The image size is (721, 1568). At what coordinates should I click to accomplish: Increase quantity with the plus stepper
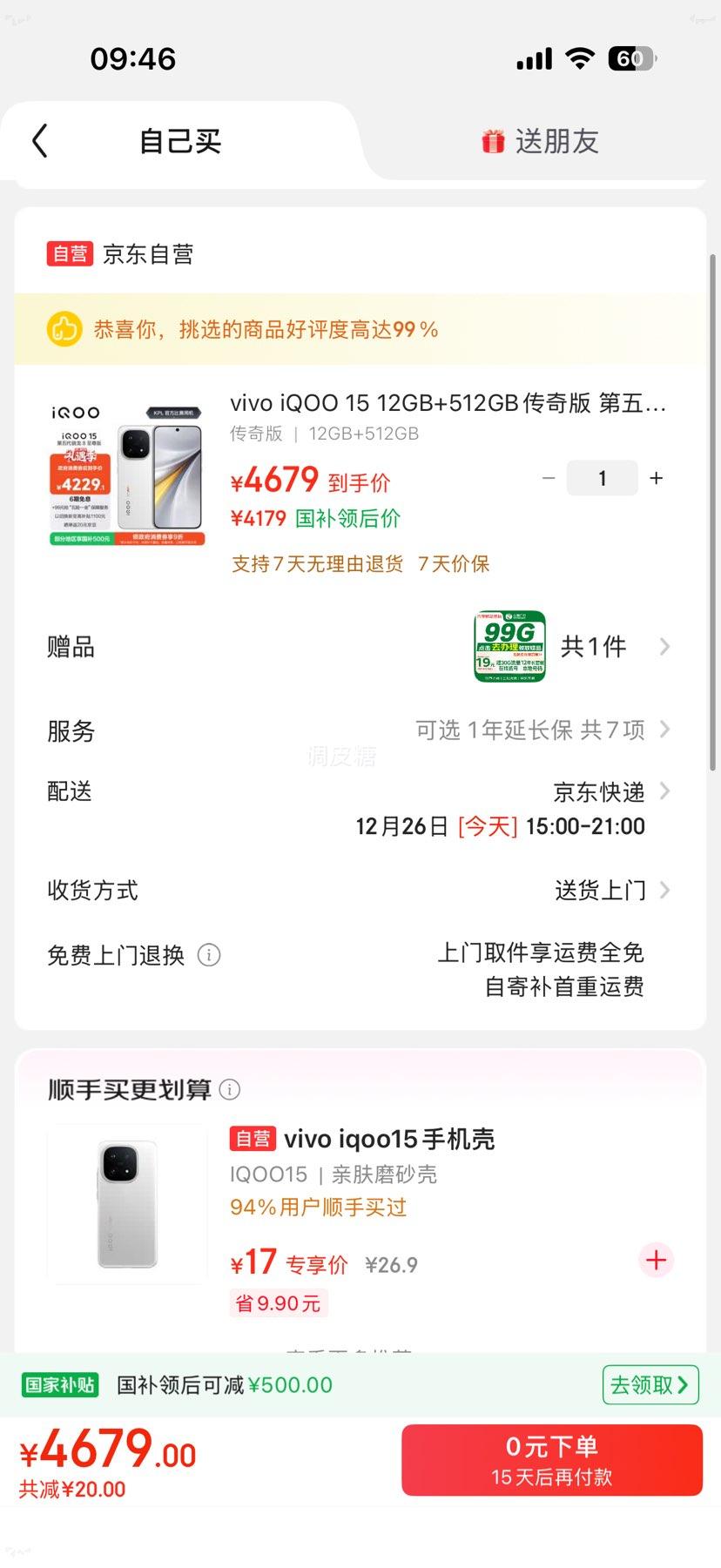click(x=656, y=477)
